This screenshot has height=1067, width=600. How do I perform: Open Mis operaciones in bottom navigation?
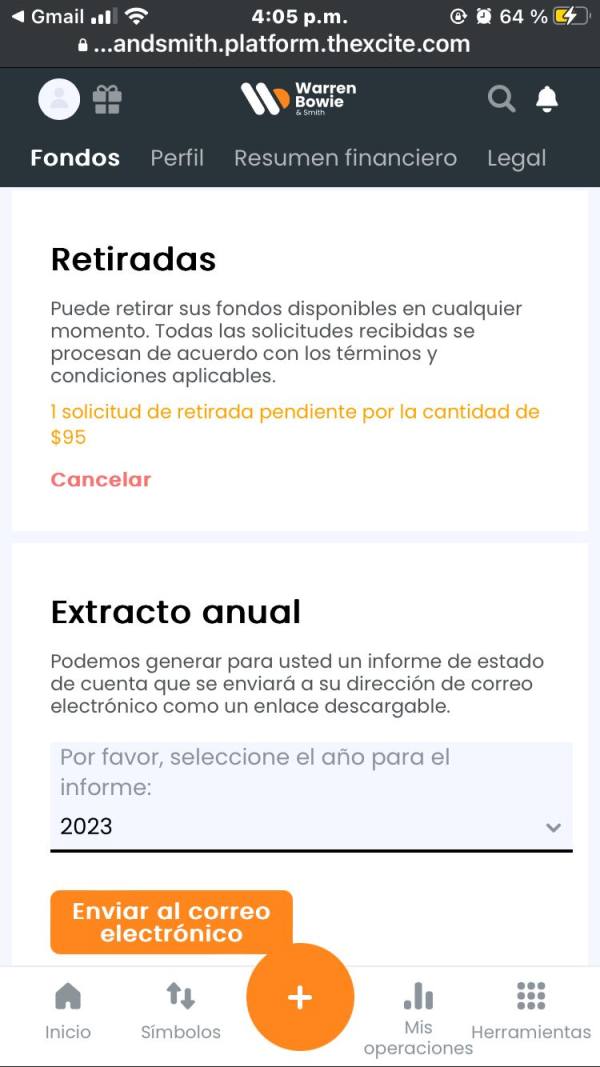coord(418,1018)
